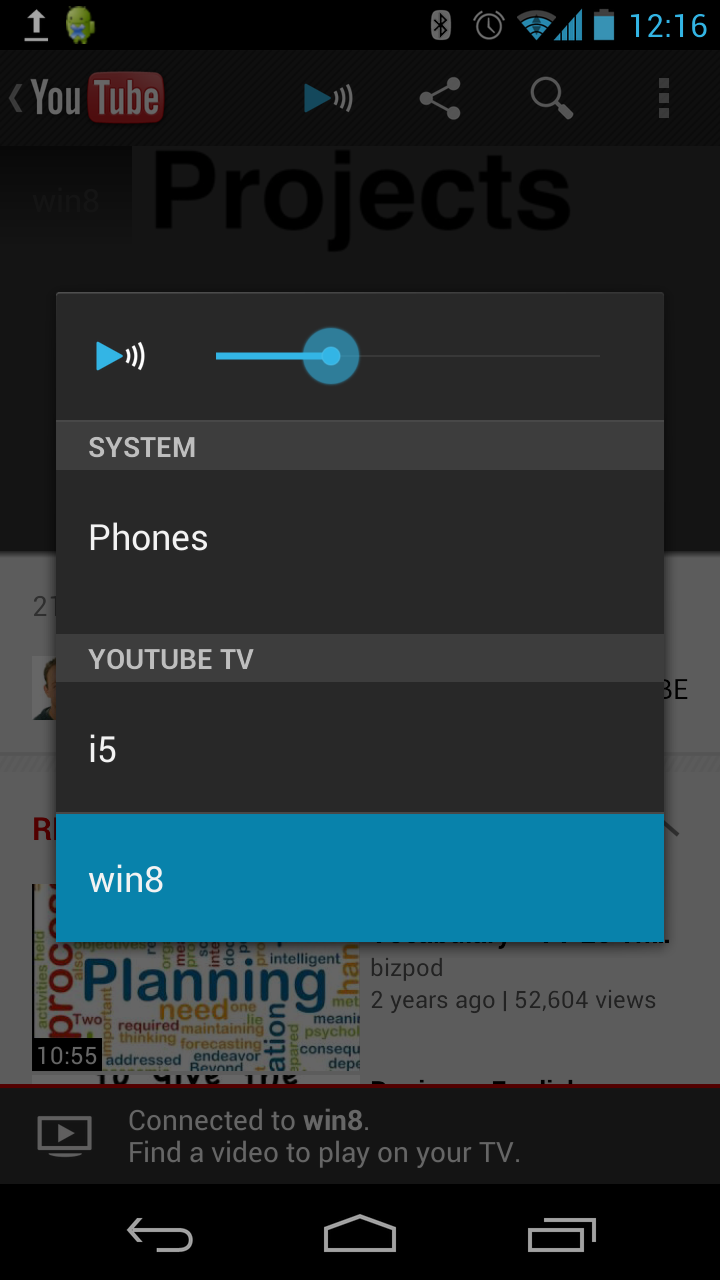This screenshot has width=720, height=1280.
Task: Open the cast route icon in toolbar
Action: 328,98
